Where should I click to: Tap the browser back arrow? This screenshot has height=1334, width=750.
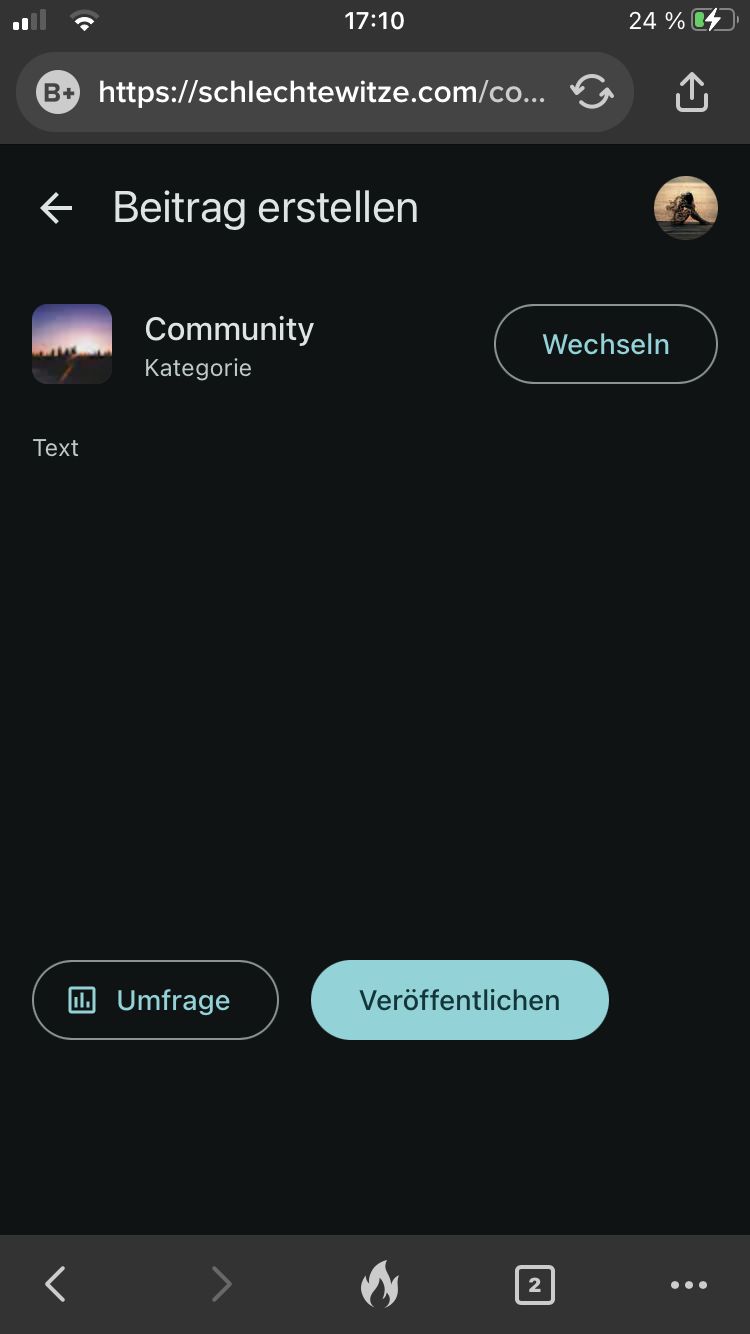point(56,1284)
